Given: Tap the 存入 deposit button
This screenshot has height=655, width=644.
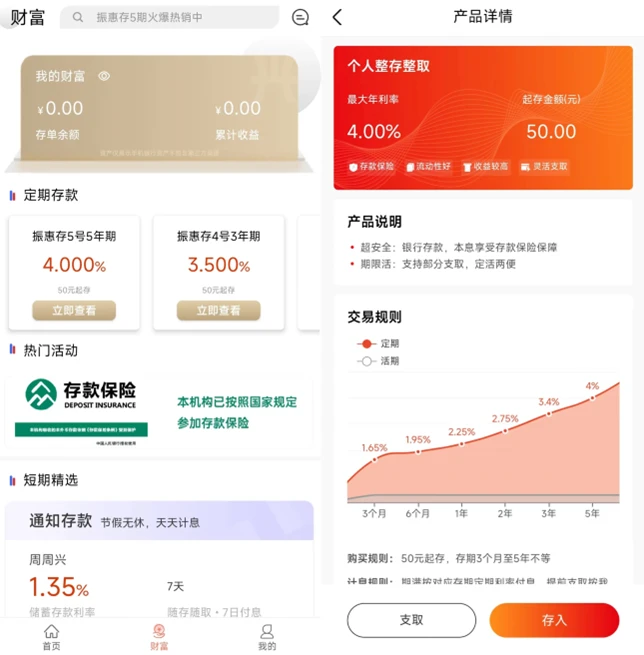Looking at the screenshot, I should tap(554, 620).
